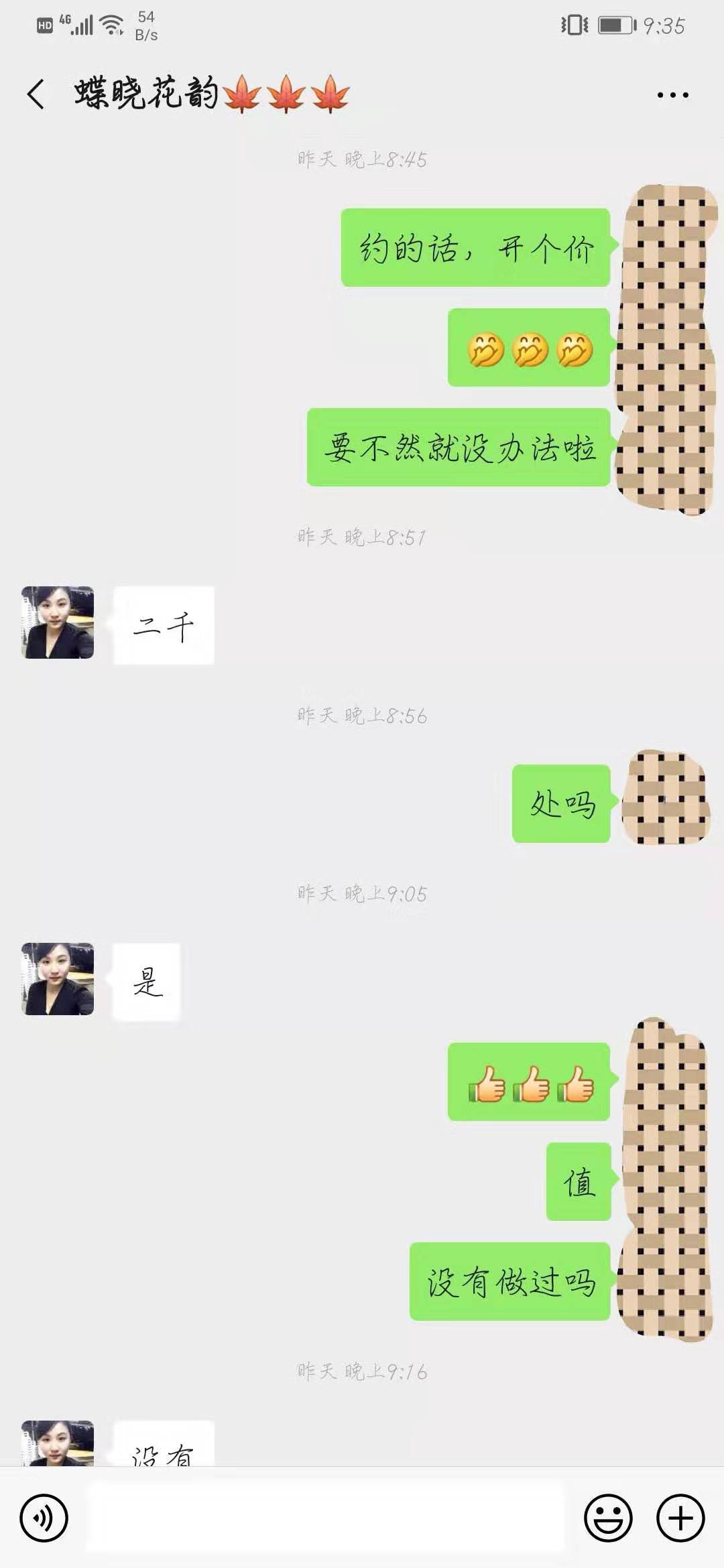Select the message bubble saying 二千

[163, 623]
